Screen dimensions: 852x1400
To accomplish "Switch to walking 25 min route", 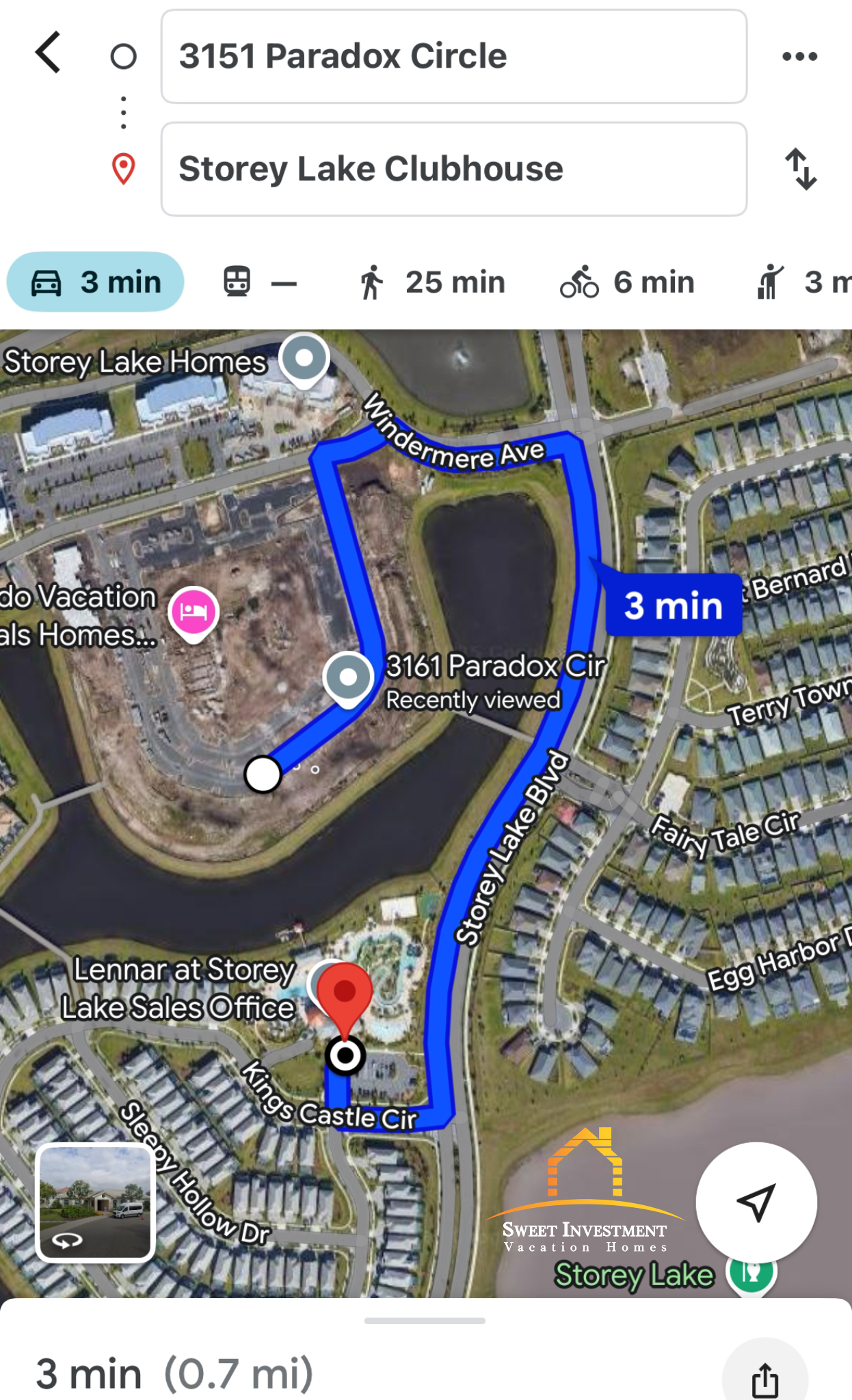I will coord(432,282).
